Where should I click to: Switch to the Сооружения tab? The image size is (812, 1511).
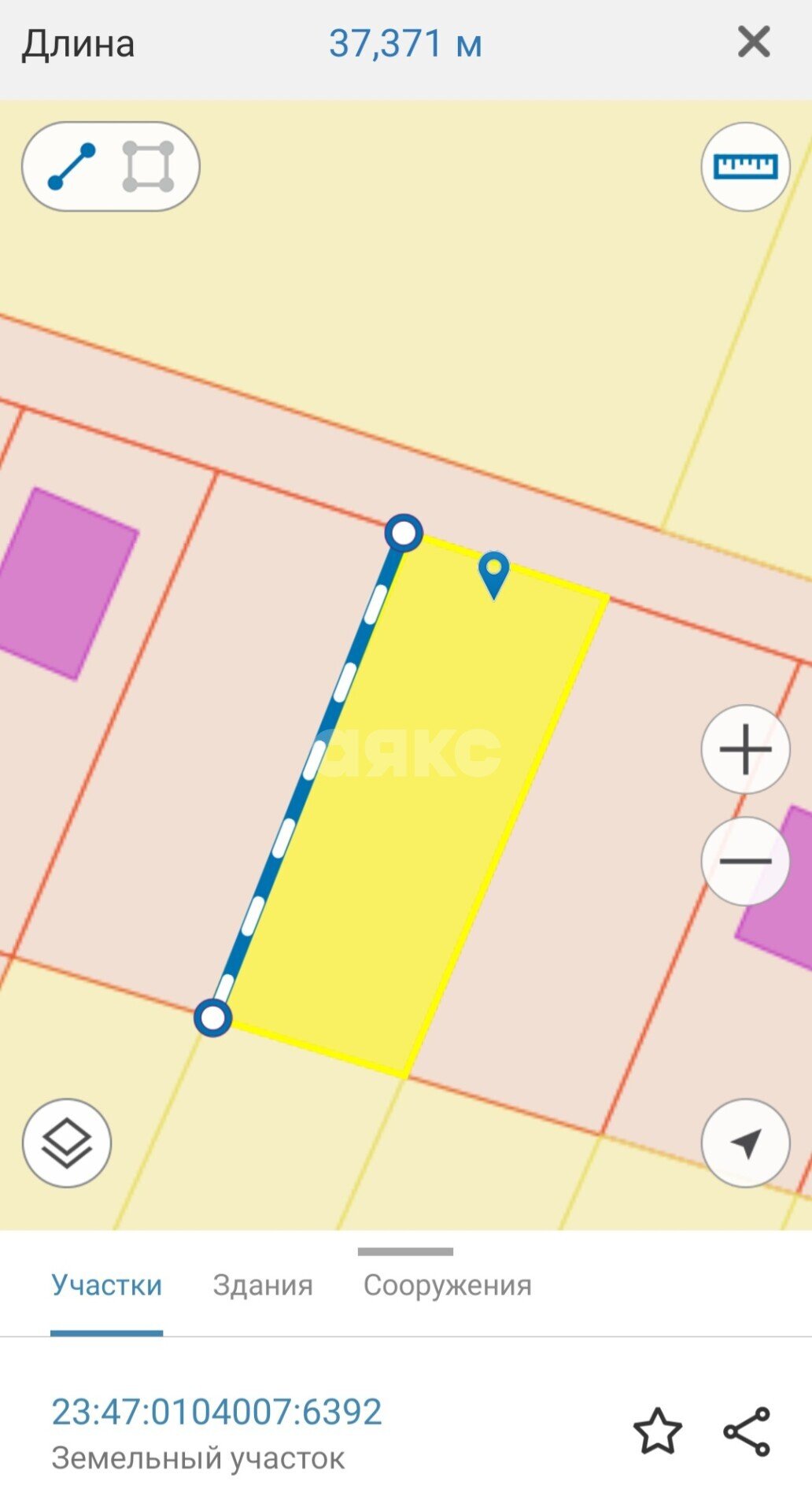(x=447, y=1285)
